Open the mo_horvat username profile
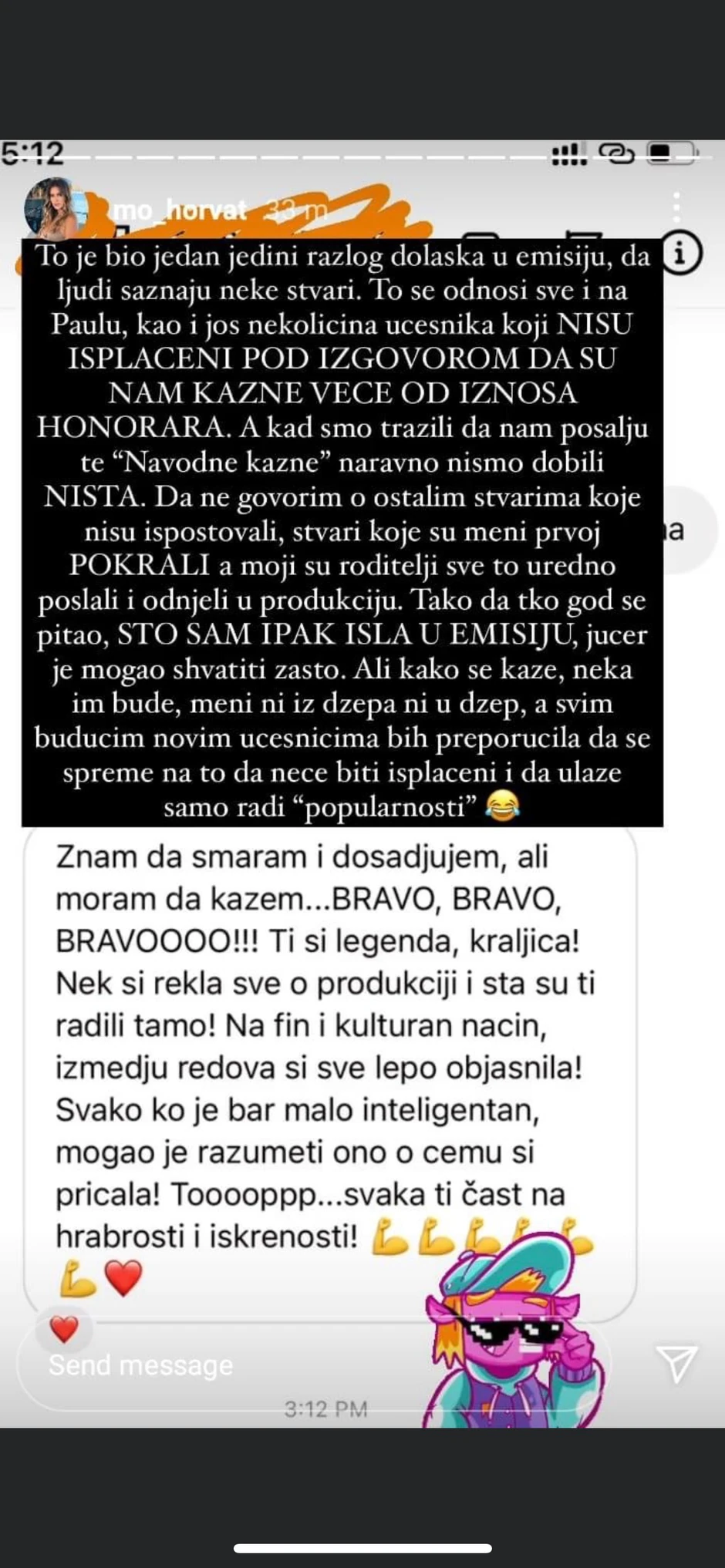 point(179,210)
